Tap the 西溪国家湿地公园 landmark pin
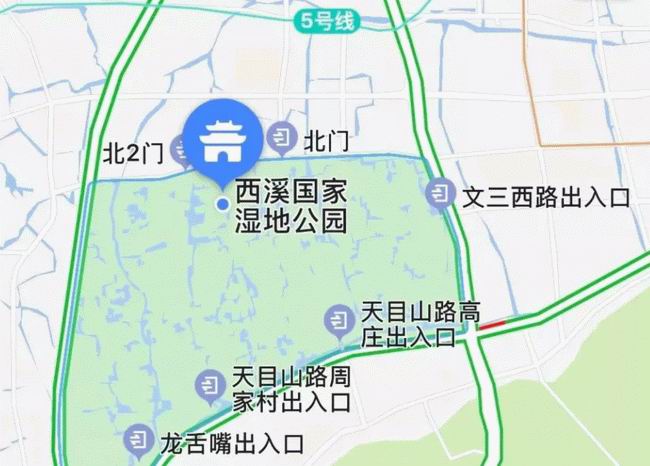Image resolution: width=650 pixels, height=466 pixels. [x=222, y=143]
